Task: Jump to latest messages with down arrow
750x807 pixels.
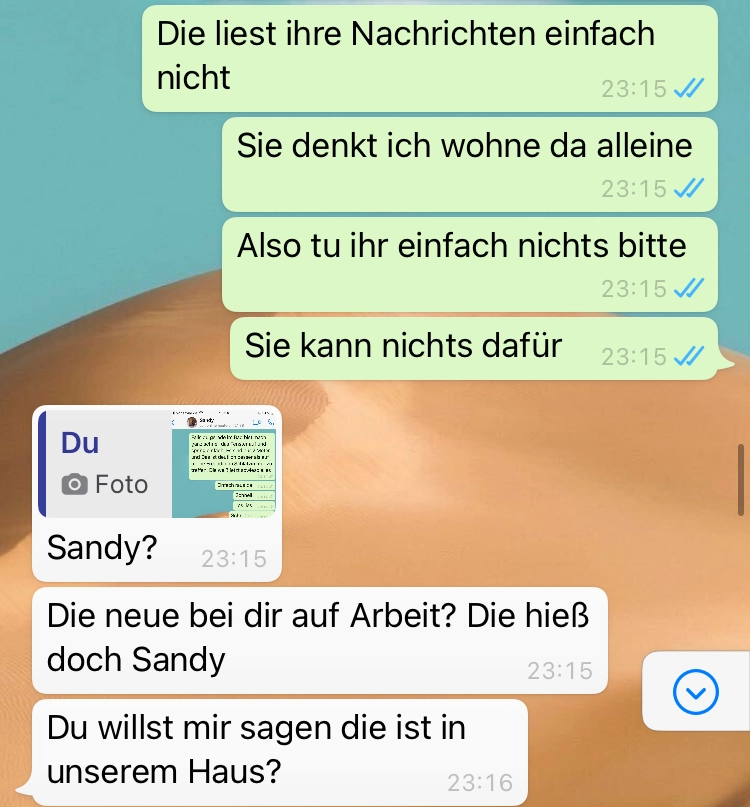Action: (696, 691)
